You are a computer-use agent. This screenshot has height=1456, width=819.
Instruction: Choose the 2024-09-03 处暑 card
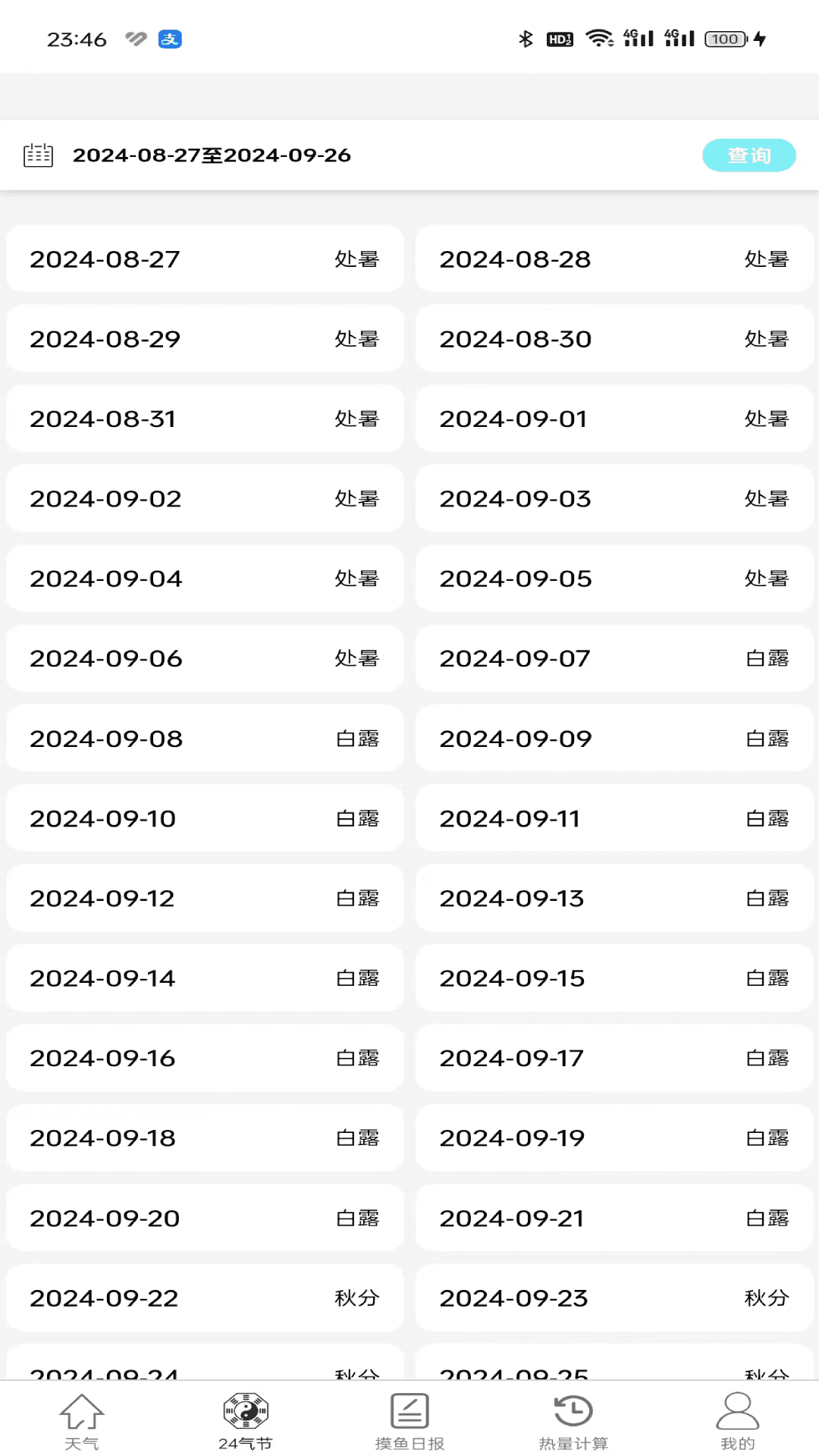(614, 499)
